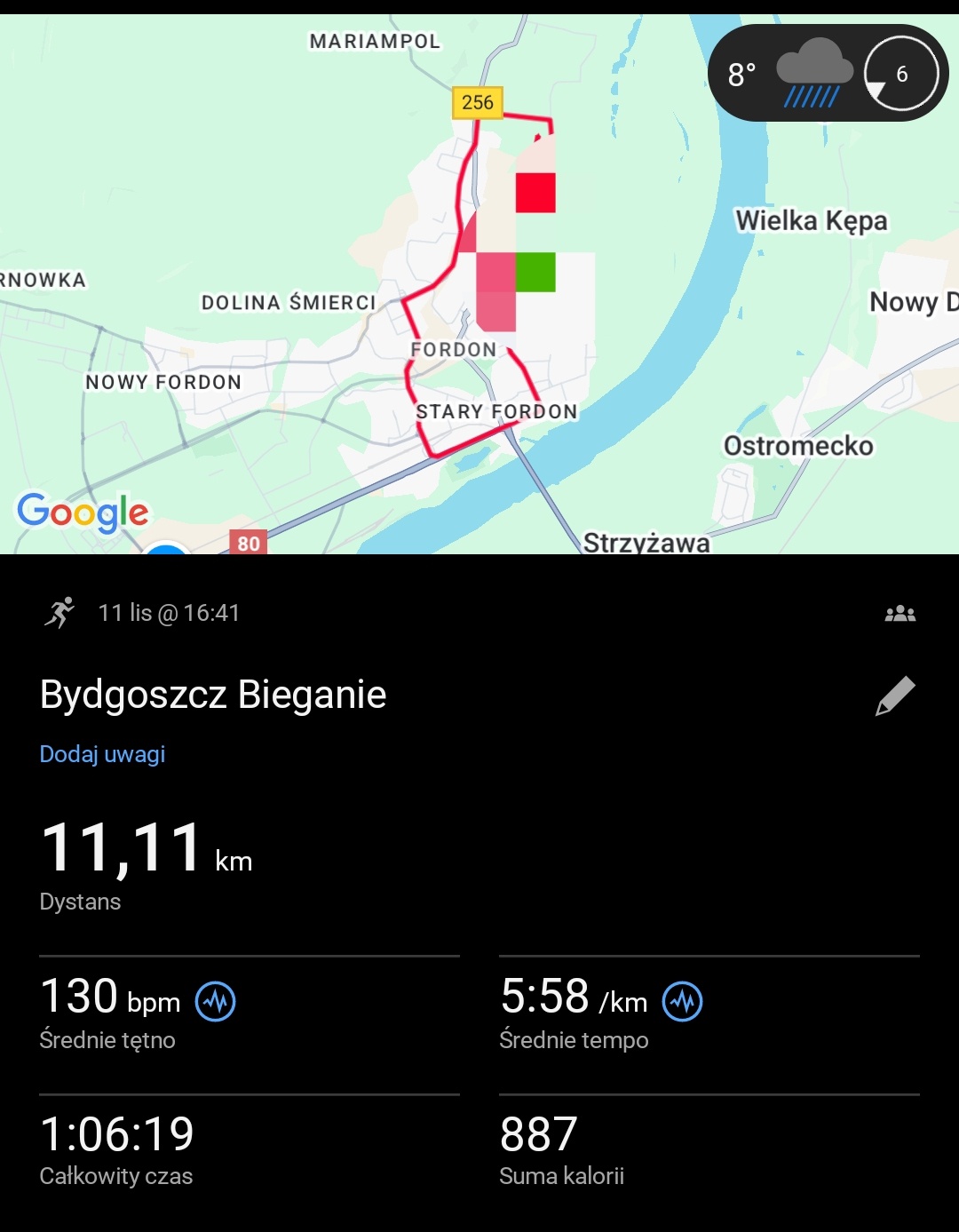Screen dimensions: 959x1232
Task: Open the weather widget showing 8°
Action: (828, 74)
